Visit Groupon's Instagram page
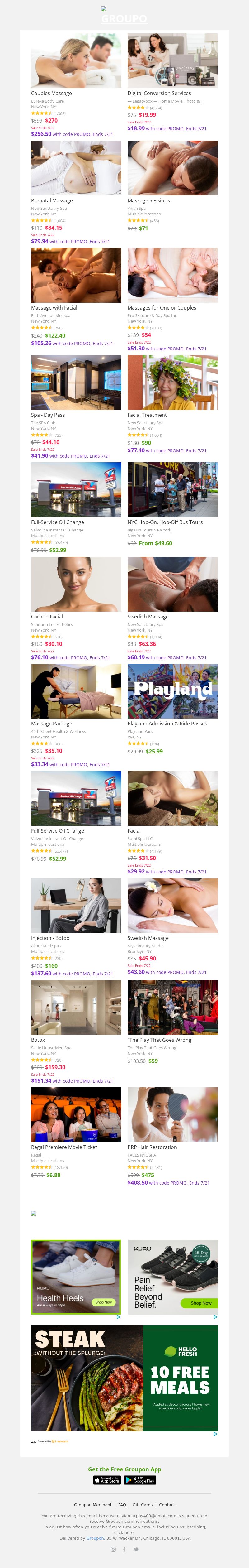 (113, 1549)
